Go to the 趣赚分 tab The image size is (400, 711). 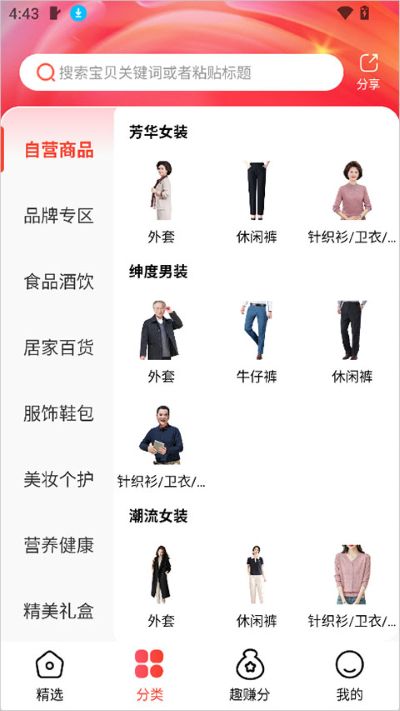tap(250, 676)
